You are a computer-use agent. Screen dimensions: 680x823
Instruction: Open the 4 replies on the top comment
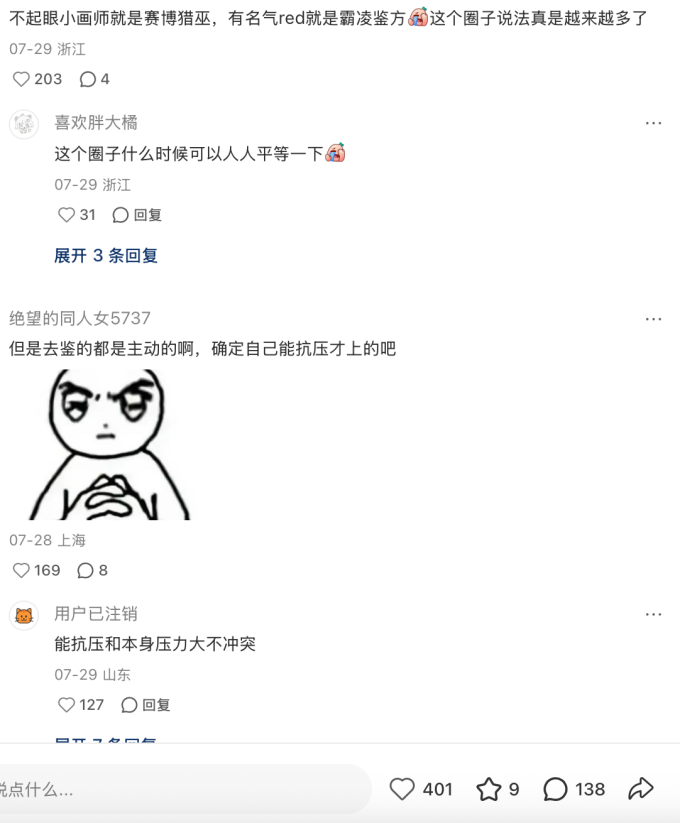[94, 79]
